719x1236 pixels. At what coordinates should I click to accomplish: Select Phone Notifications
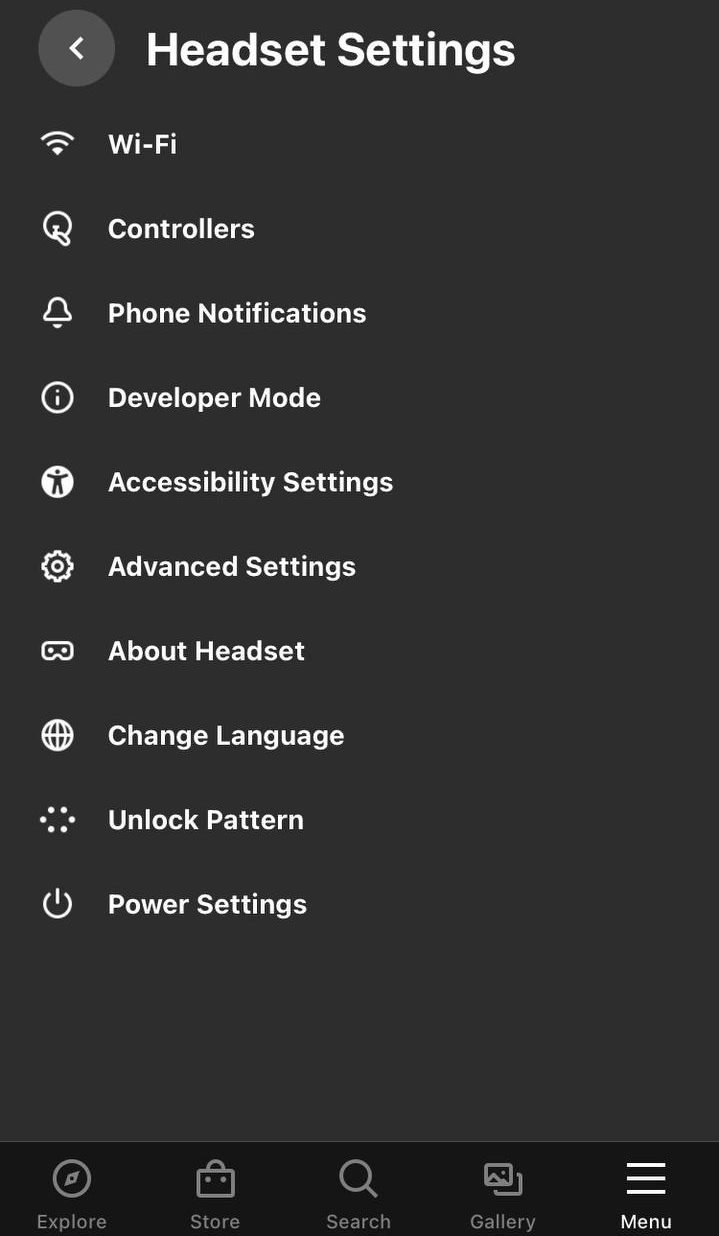click(x=237, y=313)
